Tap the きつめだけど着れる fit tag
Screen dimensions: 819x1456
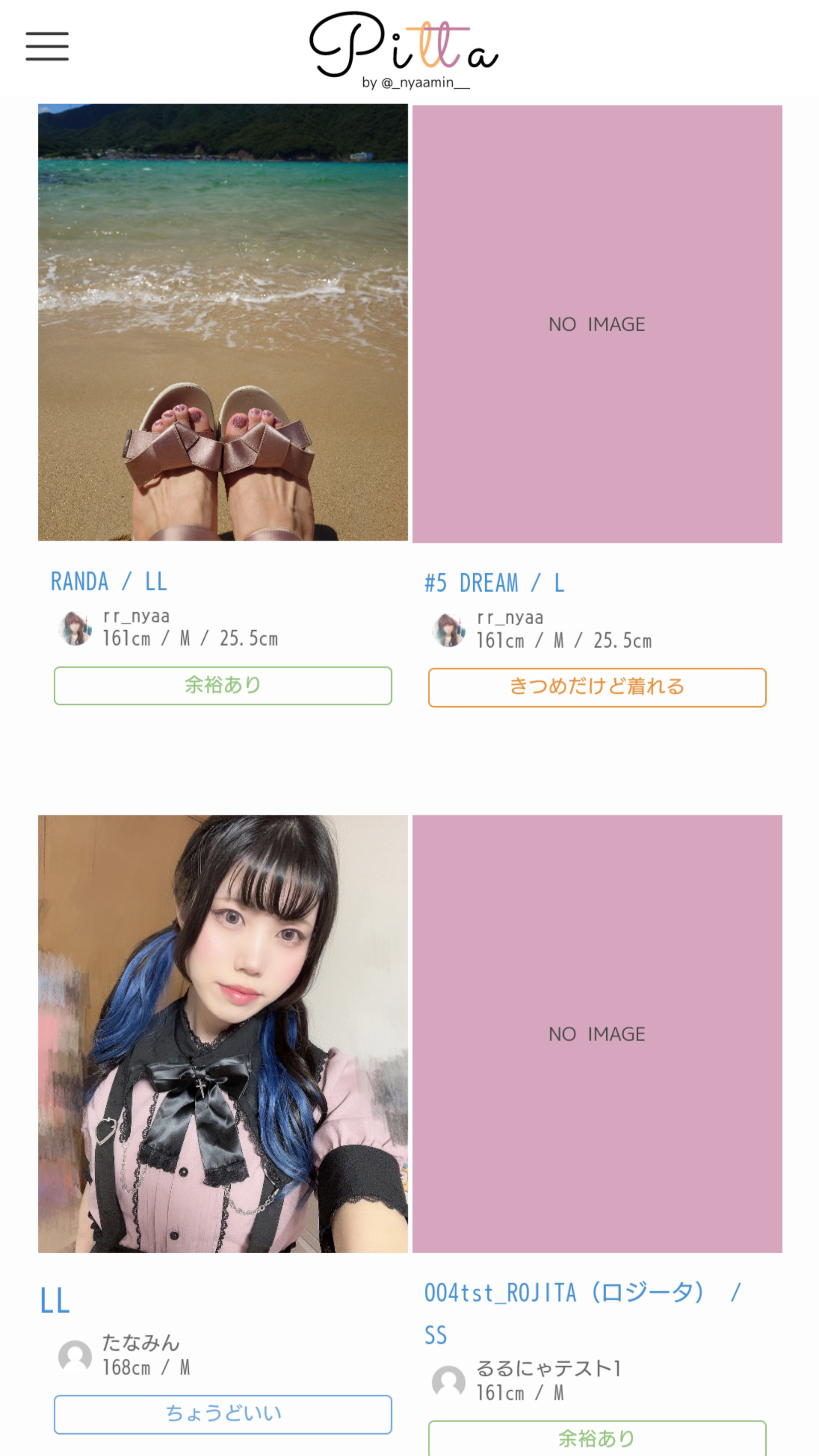click(597, 687)
